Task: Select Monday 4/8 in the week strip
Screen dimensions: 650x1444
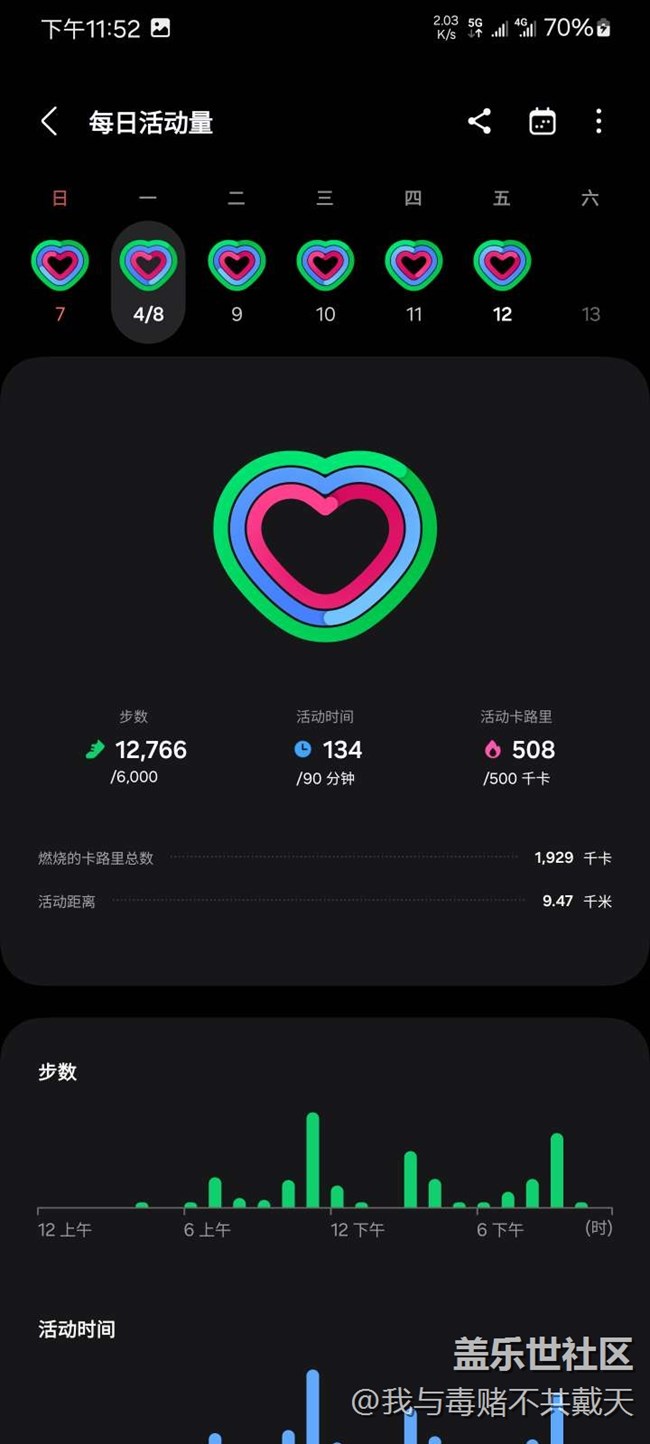Action: (x=148, y=282)
